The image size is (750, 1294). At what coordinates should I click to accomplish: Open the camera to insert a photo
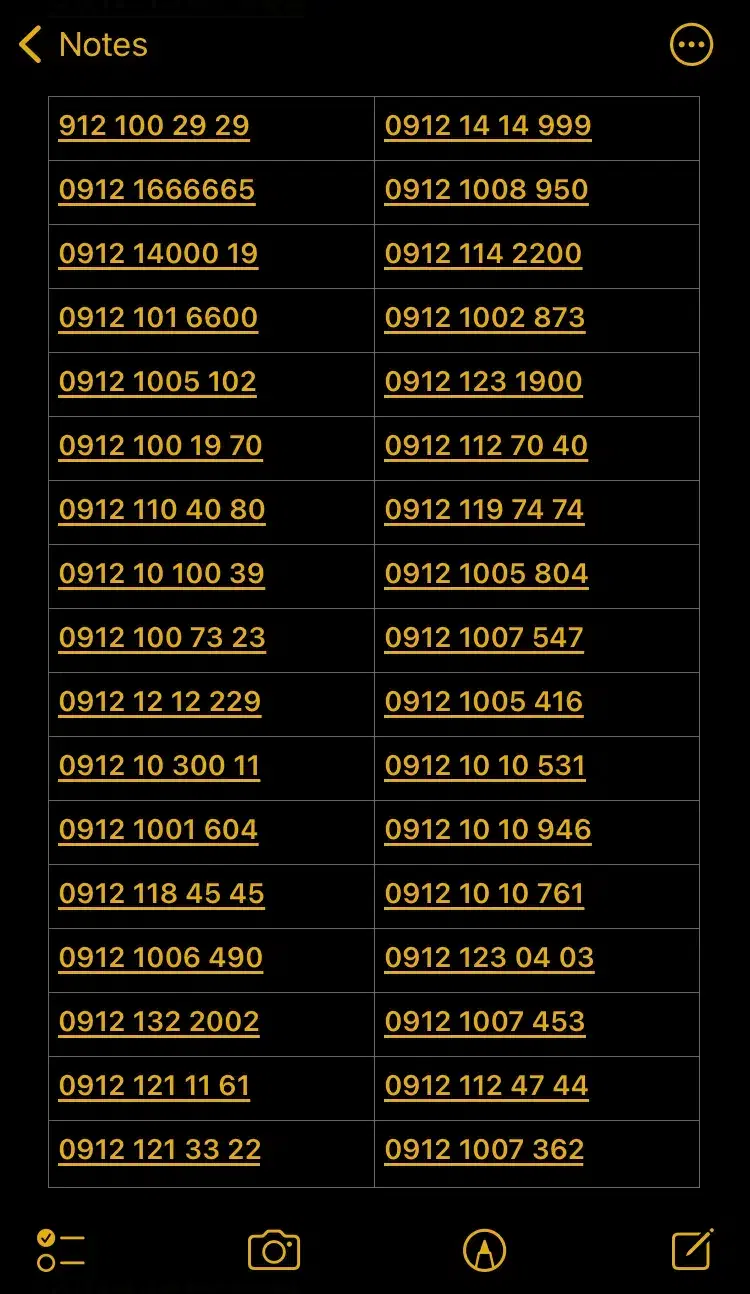274,1248
